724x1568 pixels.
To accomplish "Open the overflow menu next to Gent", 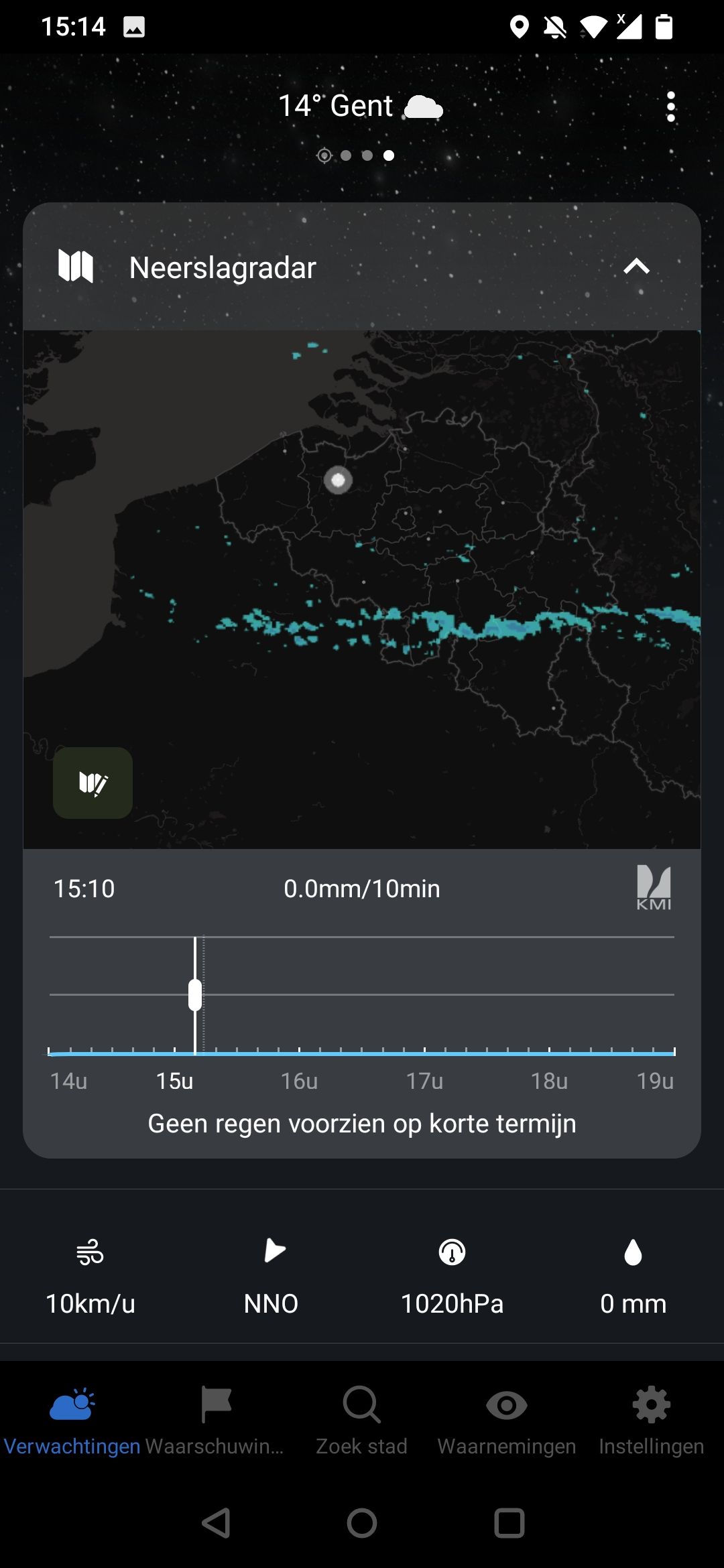I will [670, 107].
